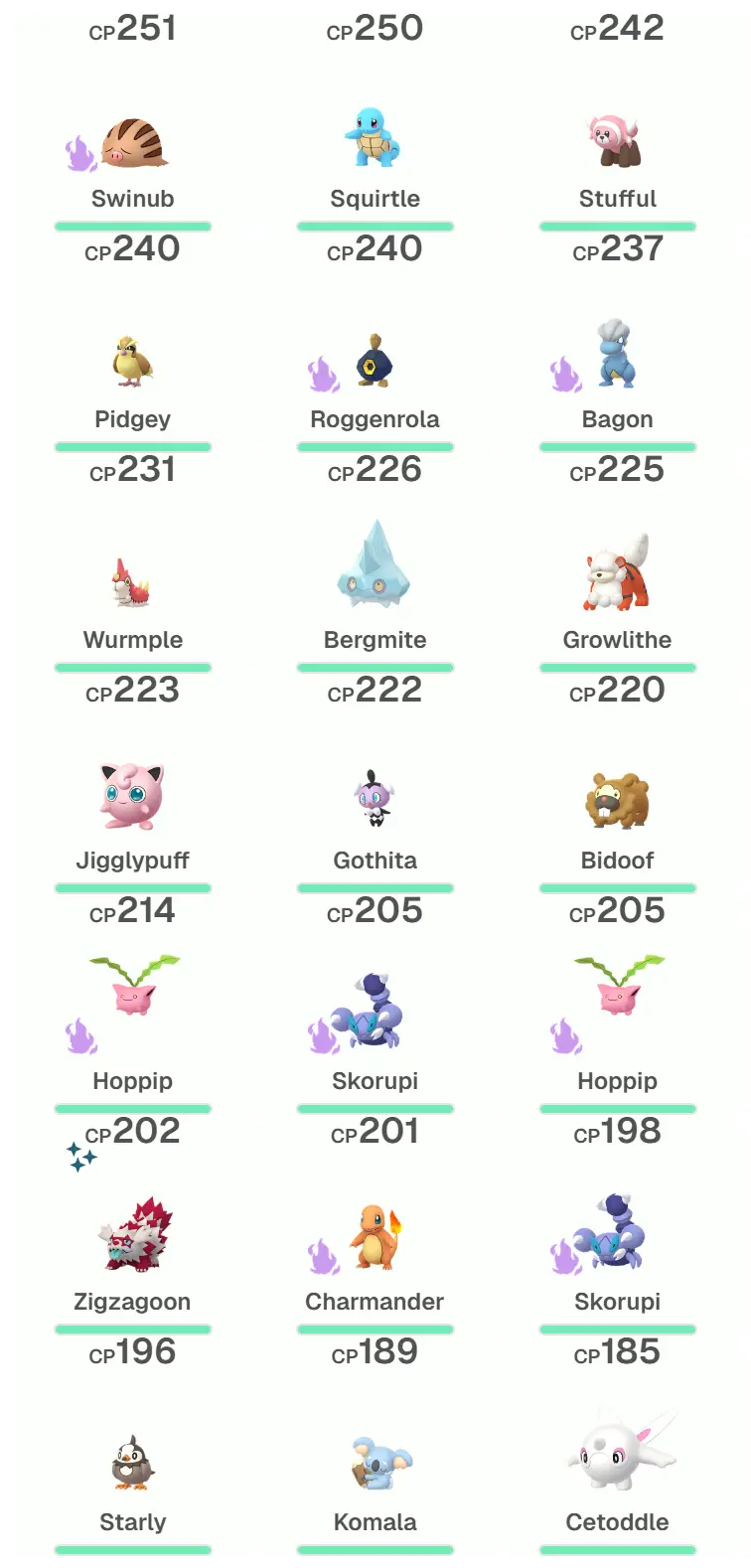
Task: Open Jigglypuff from the storage grid
Action: point(132,825)
